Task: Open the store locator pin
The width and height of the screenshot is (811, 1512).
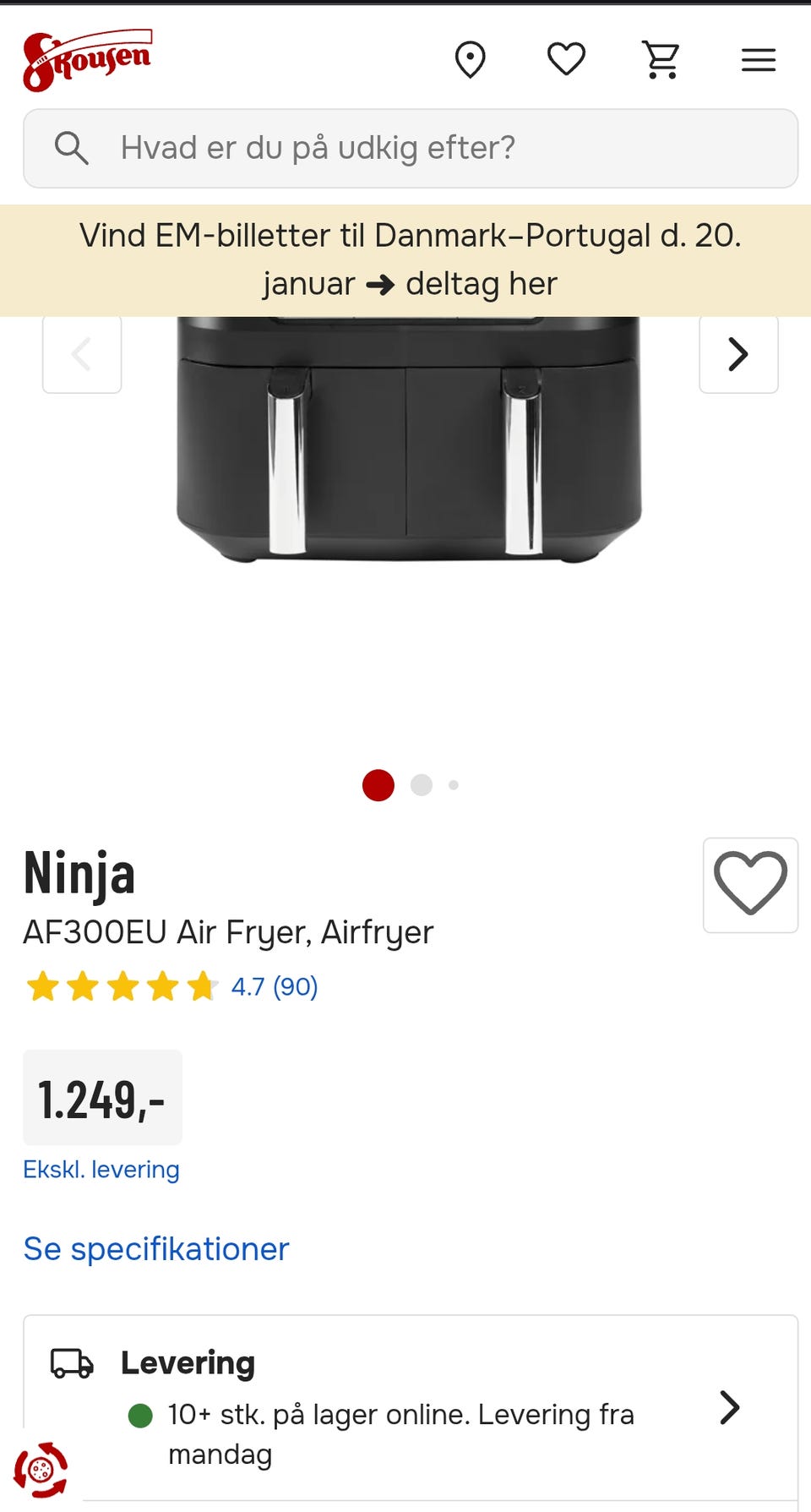Action: (471, 60)
